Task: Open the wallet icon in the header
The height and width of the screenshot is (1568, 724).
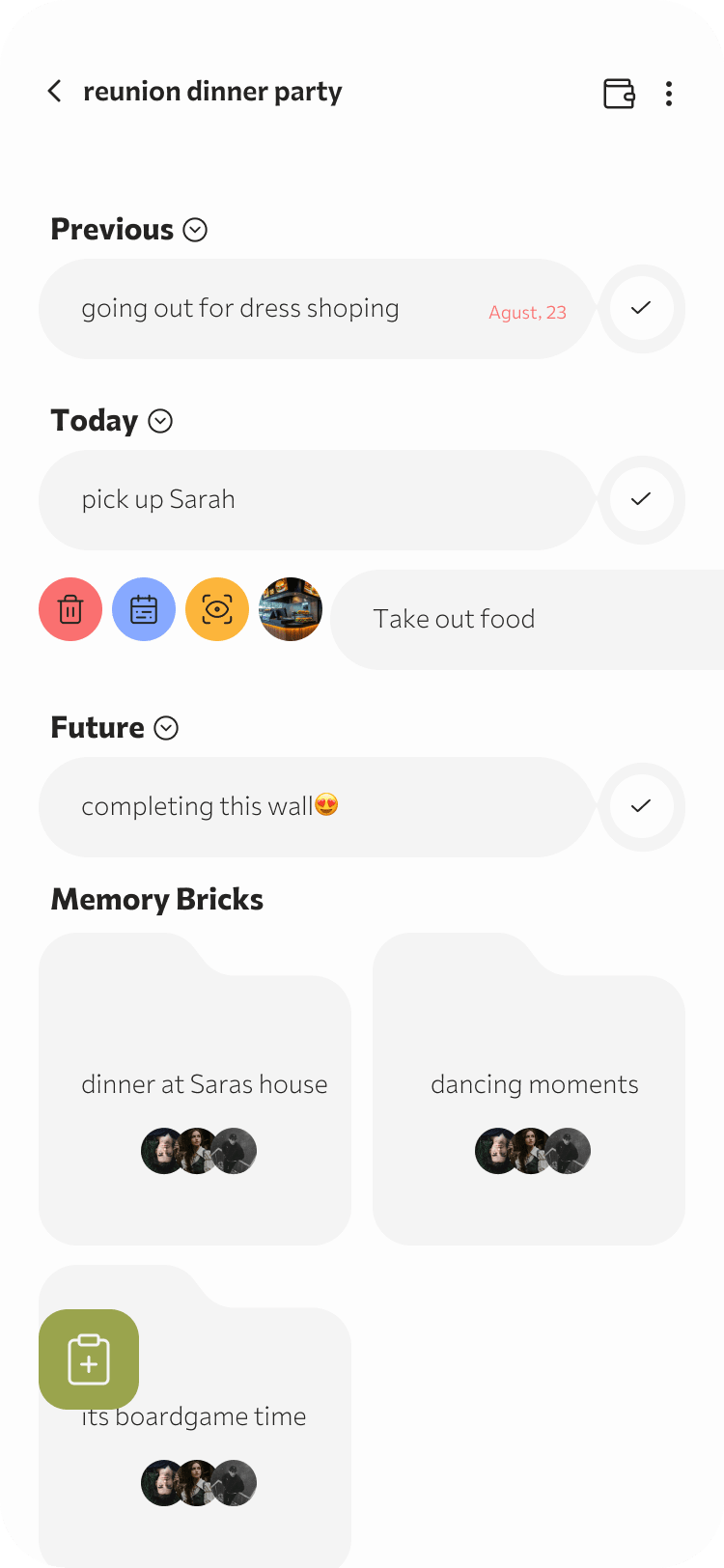Action: [x=619, y=93]
